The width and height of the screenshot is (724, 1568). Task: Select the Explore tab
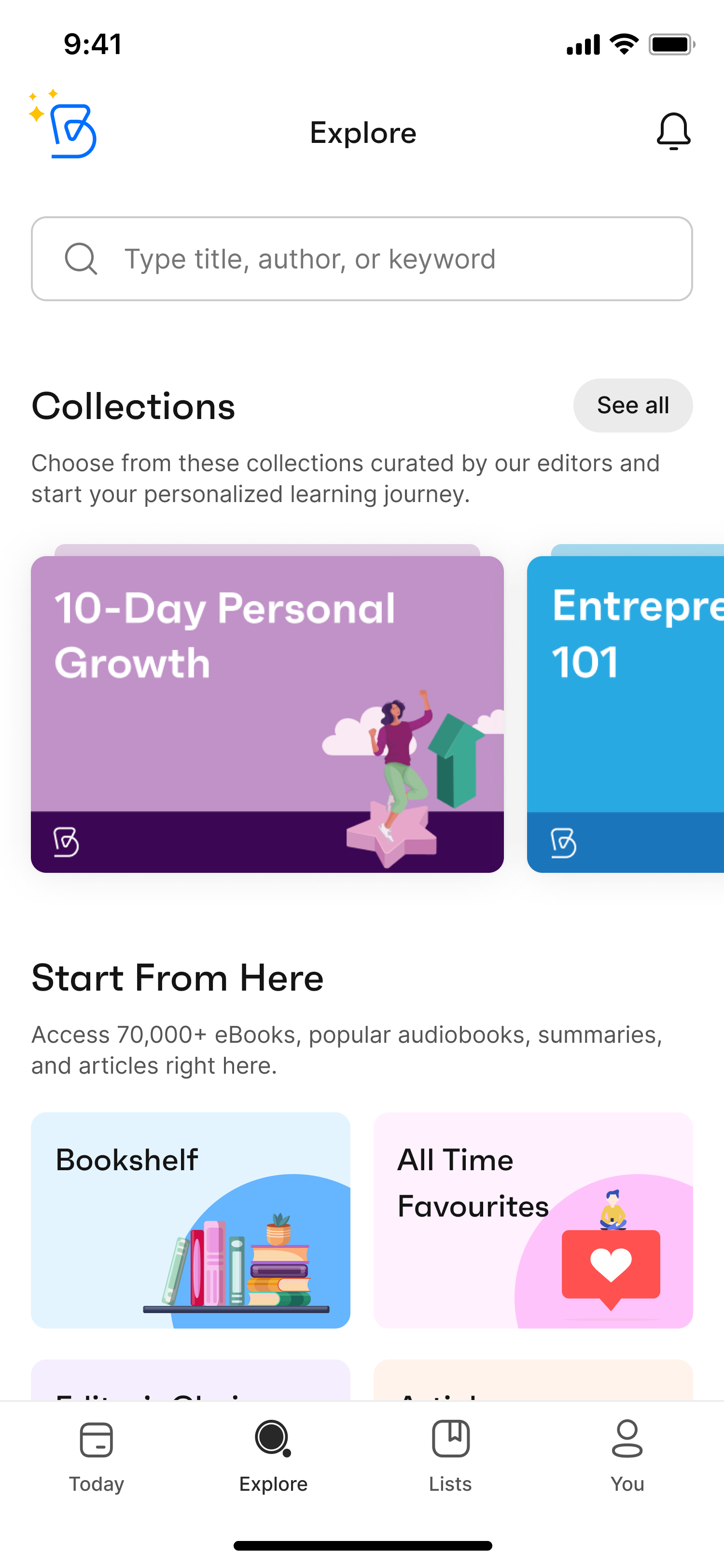point(273,1456)
